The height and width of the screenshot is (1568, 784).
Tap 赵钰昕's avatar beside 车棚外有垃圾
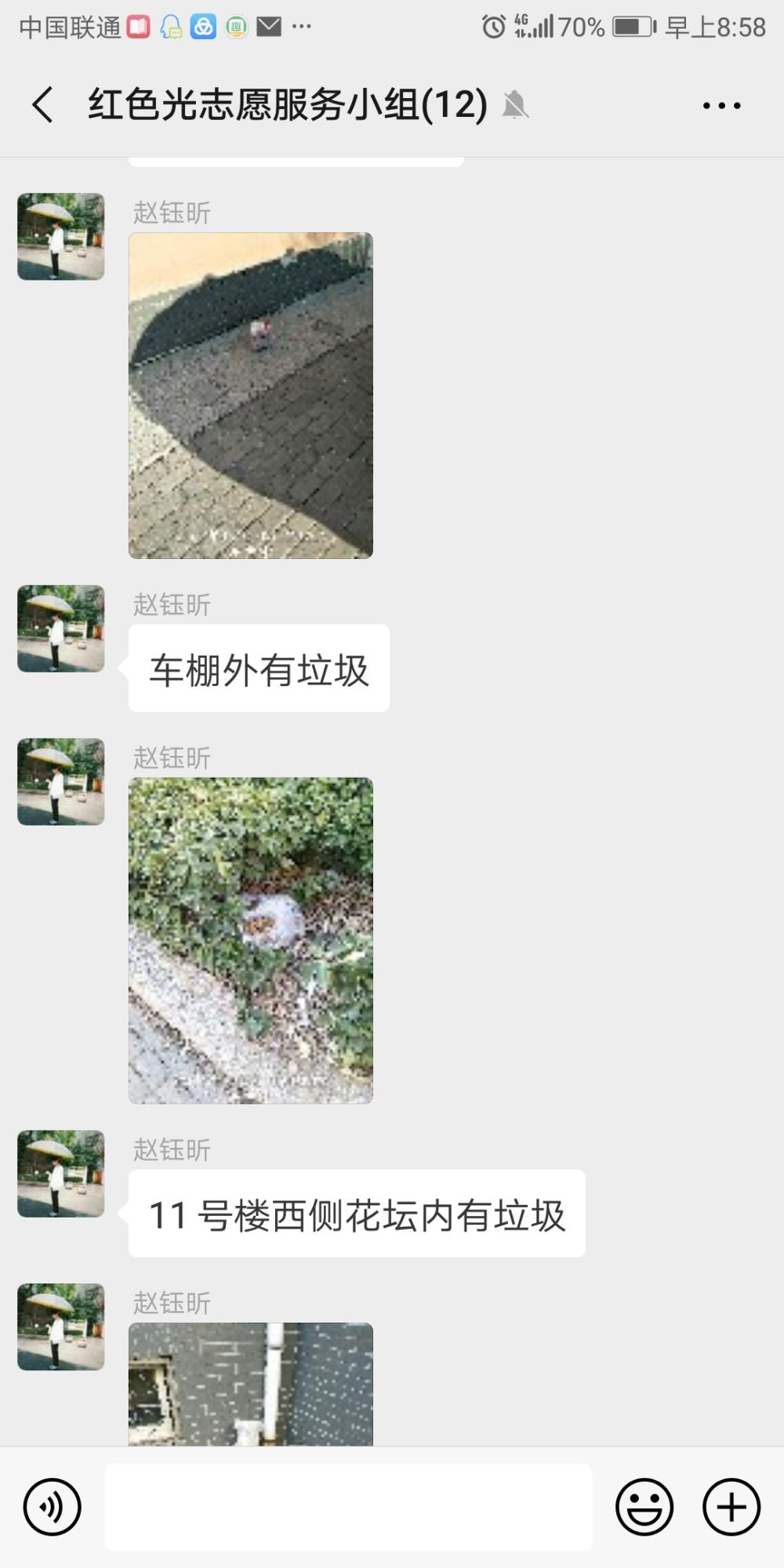61,629
